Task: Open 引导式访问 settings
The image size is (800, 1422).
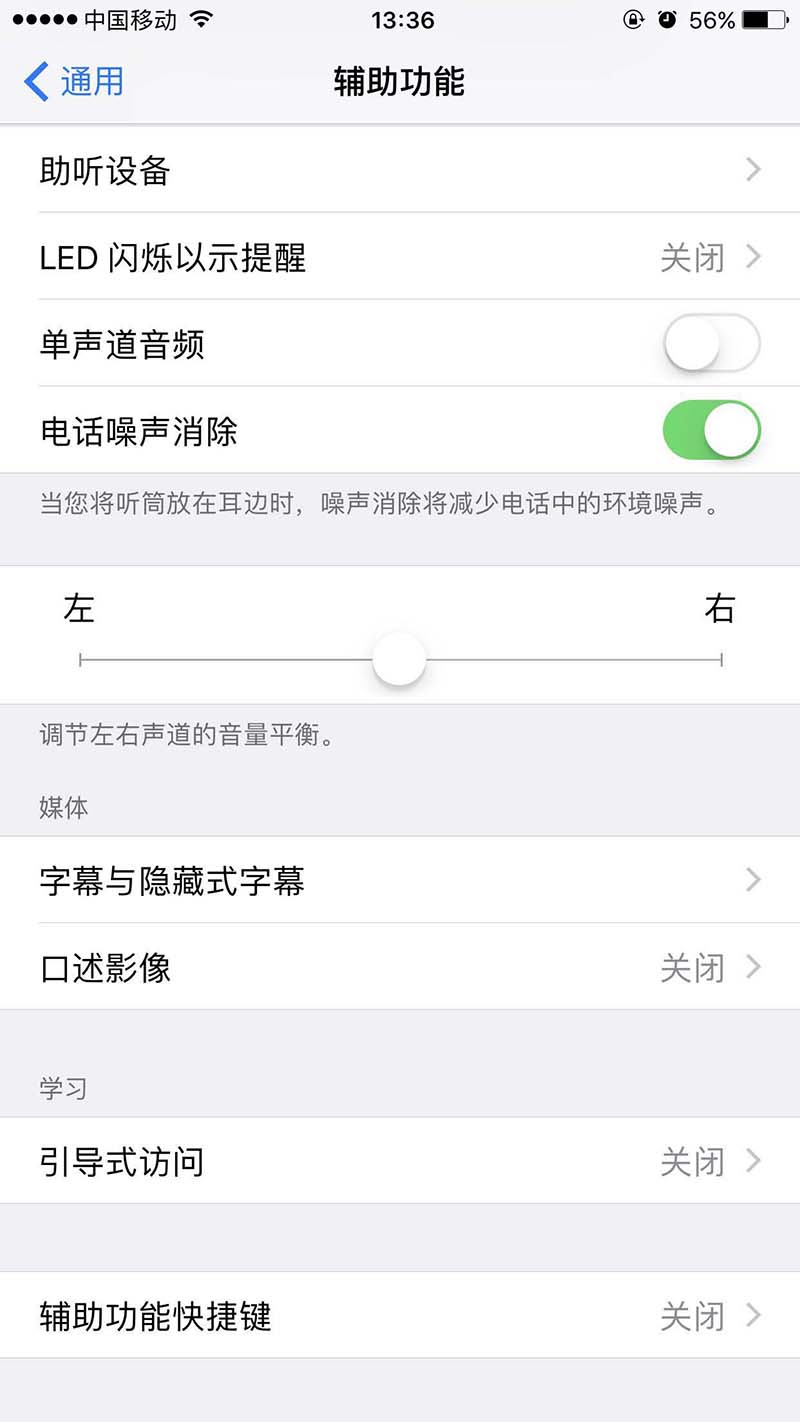Action: pos(400,1161)
